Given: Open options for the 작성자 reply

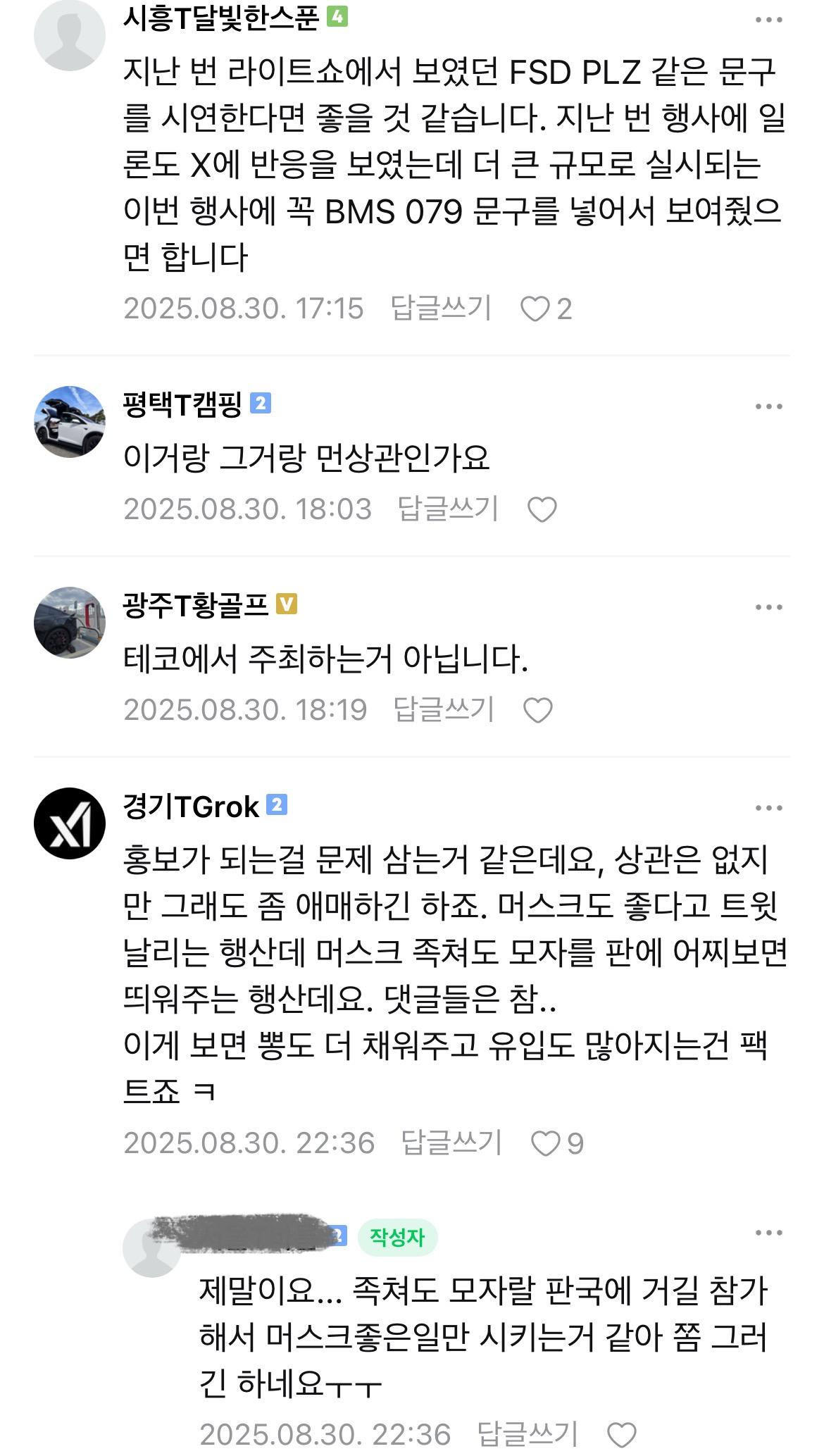Looking at the screenshot, I should [x=768, y=1233].
